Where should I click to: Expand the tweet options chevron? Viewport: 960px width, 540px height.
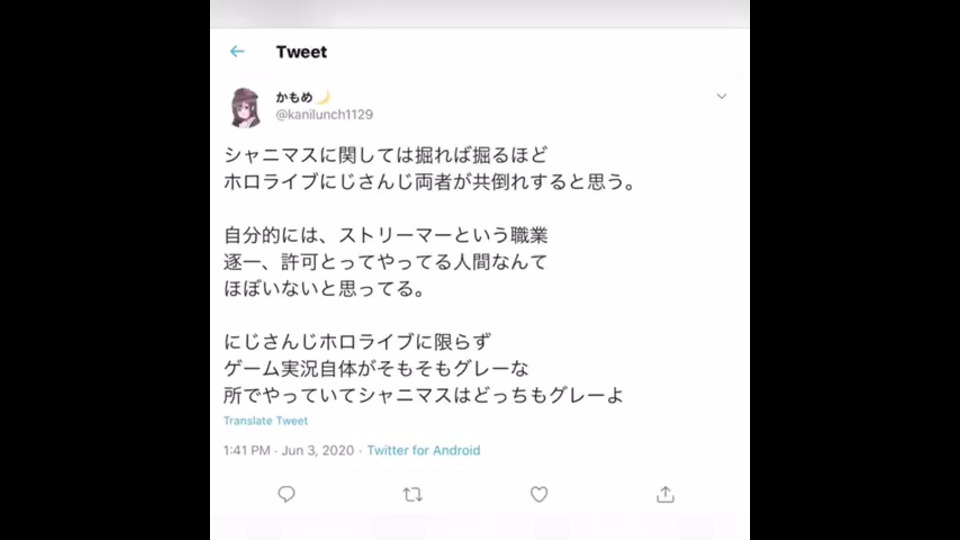click(x=721, y=97)
